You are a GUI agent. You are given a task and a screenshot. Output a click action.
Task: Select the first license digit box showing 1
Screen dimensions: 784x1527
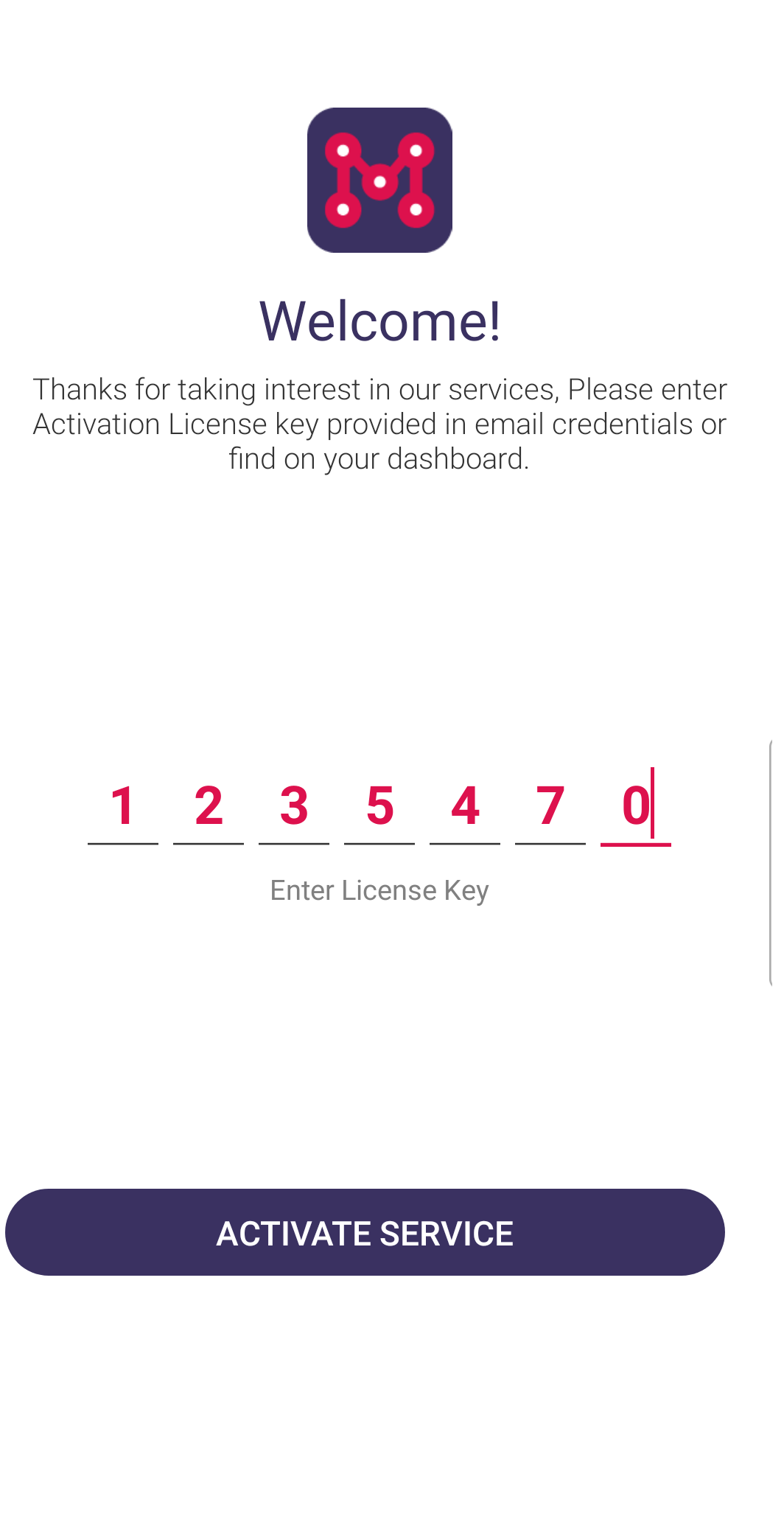coord(123,806)
